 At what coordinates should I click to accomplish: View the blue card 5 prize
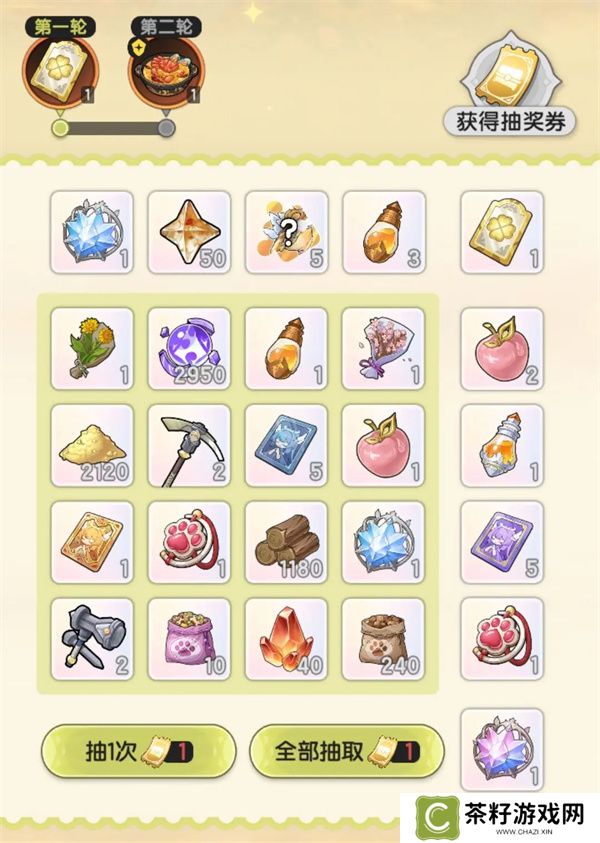click(286, 444)
